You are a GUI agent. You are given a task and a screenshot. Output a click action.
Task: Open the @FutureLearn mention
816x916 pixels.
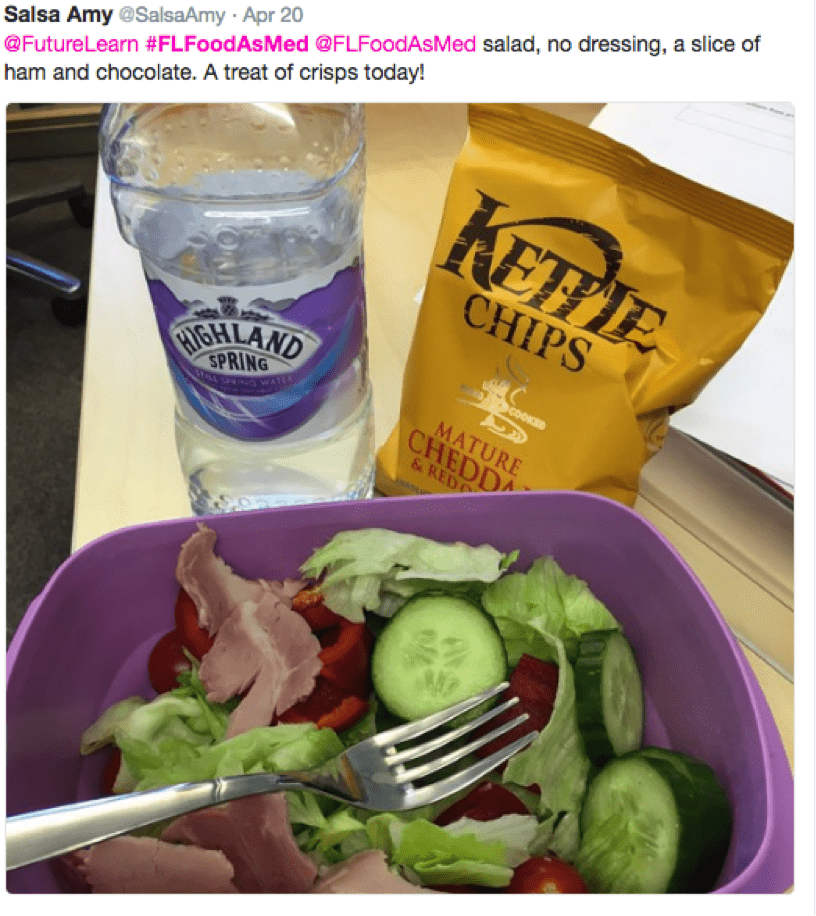coord(65,46)
